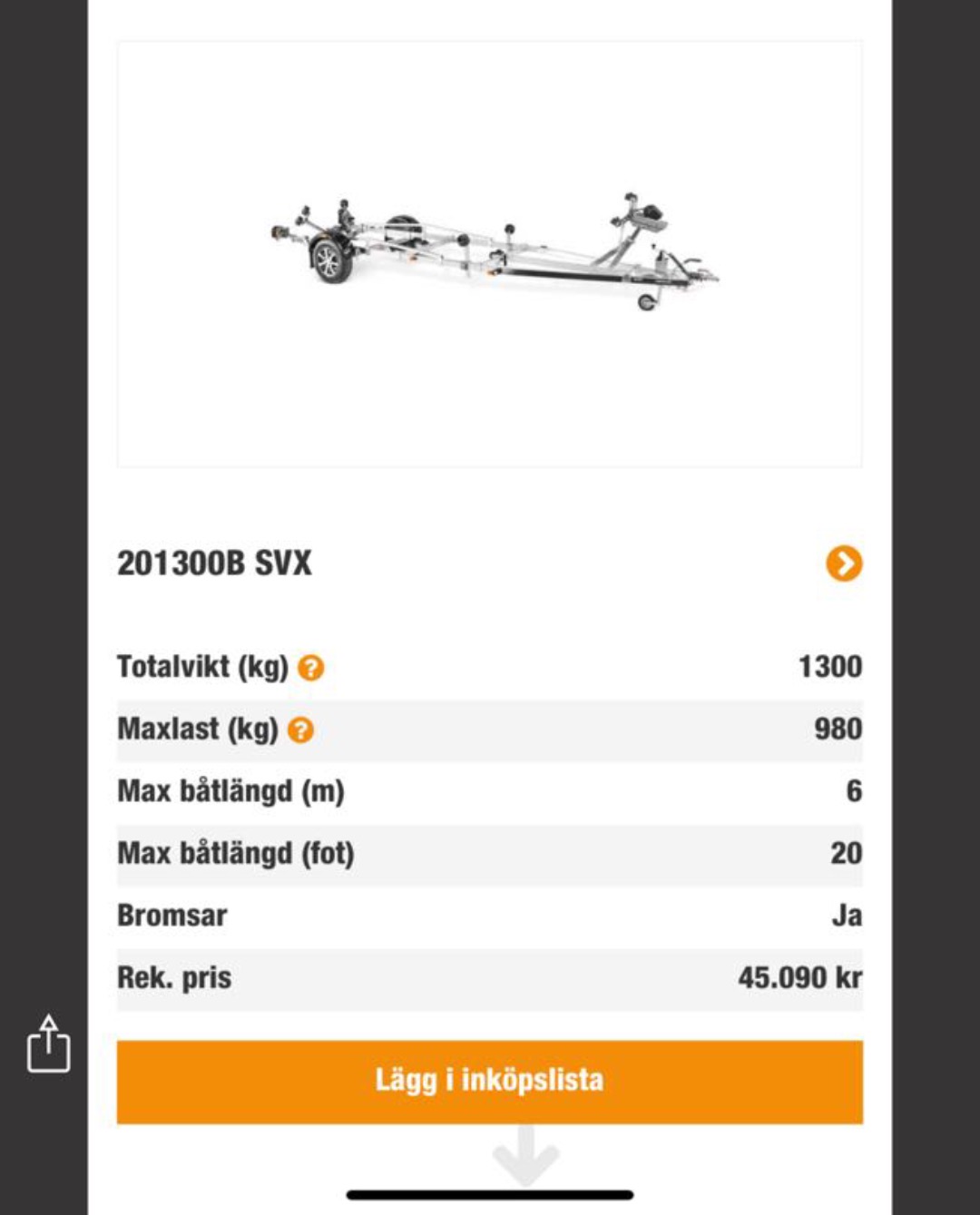Show help for Maxlast (kg)
The height and width of the screenshot is (1215, 980).
pyautogui.click(x=300, y=730)
